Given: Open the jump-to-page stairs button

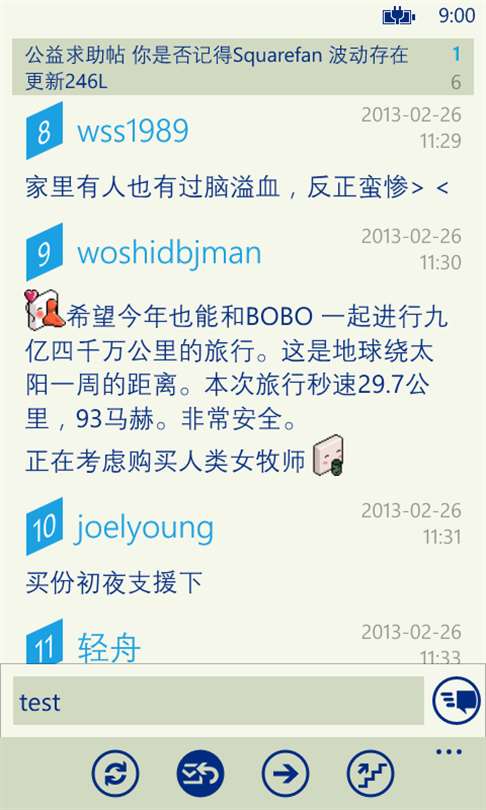Looking at the screenshot, I should (370, 773).
